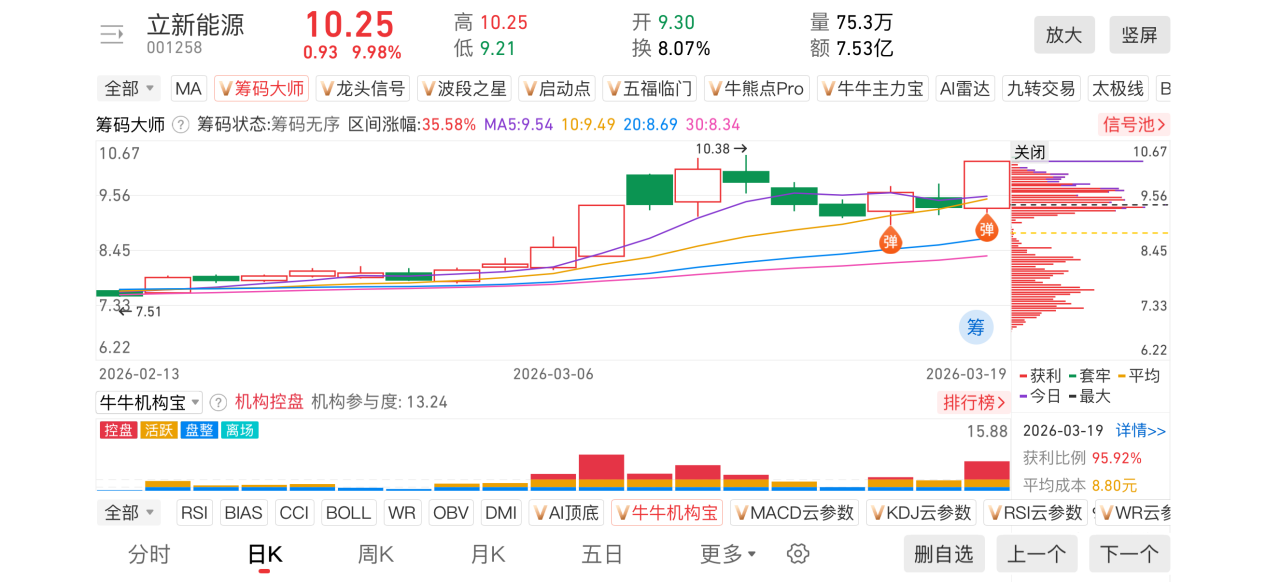Open the stock list menu icon

pyautogui.click(x=111, y=35)
